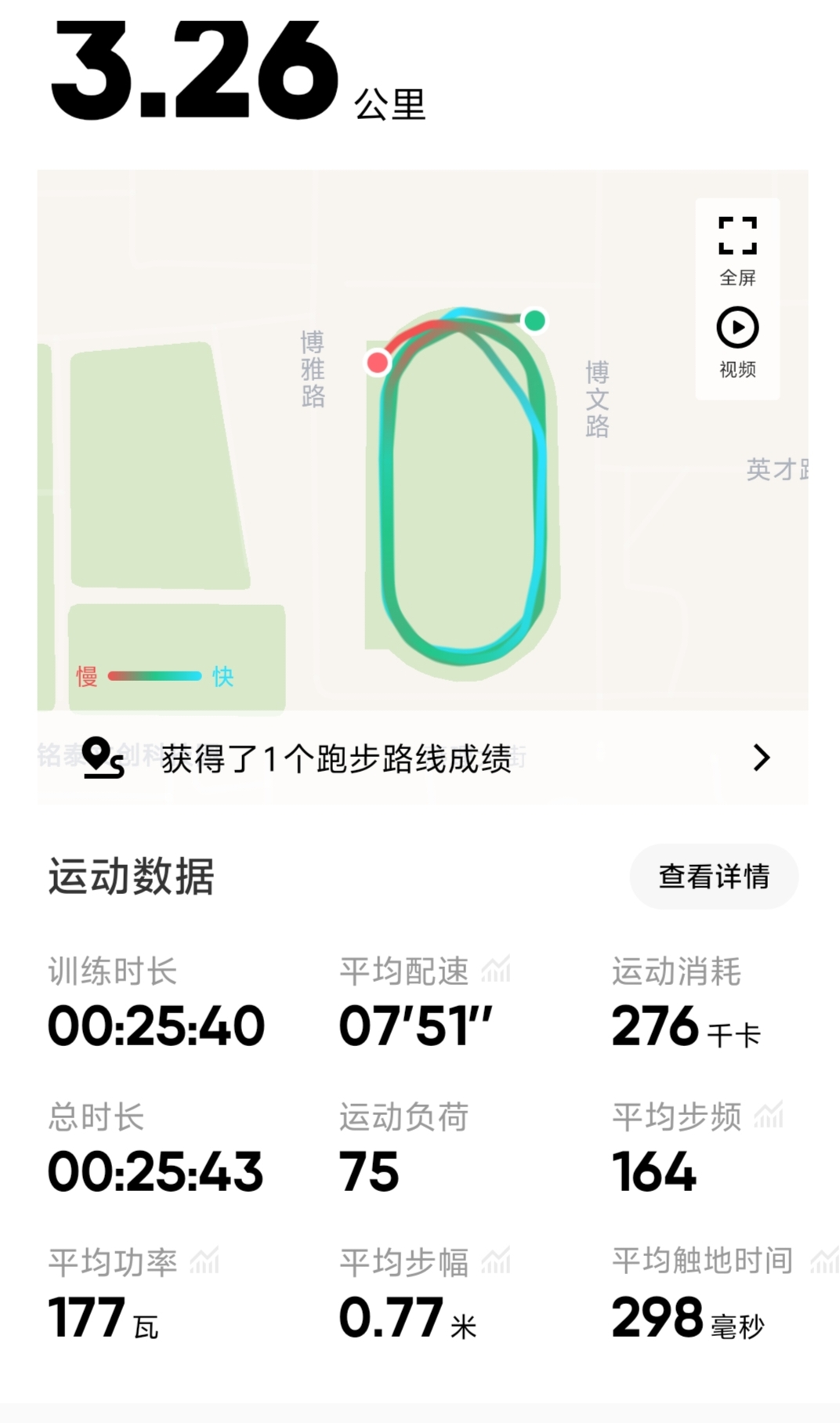Open the chart for 平均配速
The image size is (840, 1423).
point(496,971)
